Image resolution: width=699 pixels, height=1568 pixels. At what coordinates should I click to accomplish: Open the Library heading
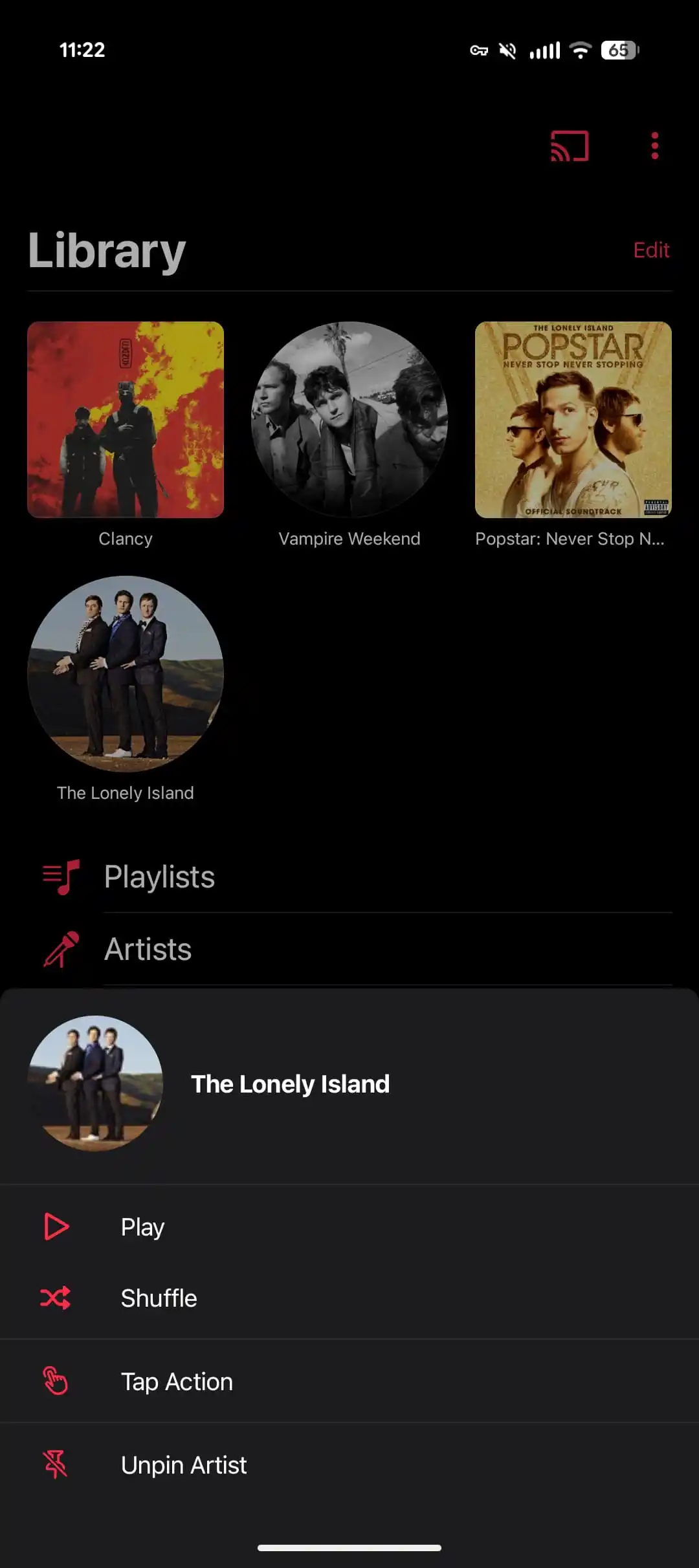point(106,250)
